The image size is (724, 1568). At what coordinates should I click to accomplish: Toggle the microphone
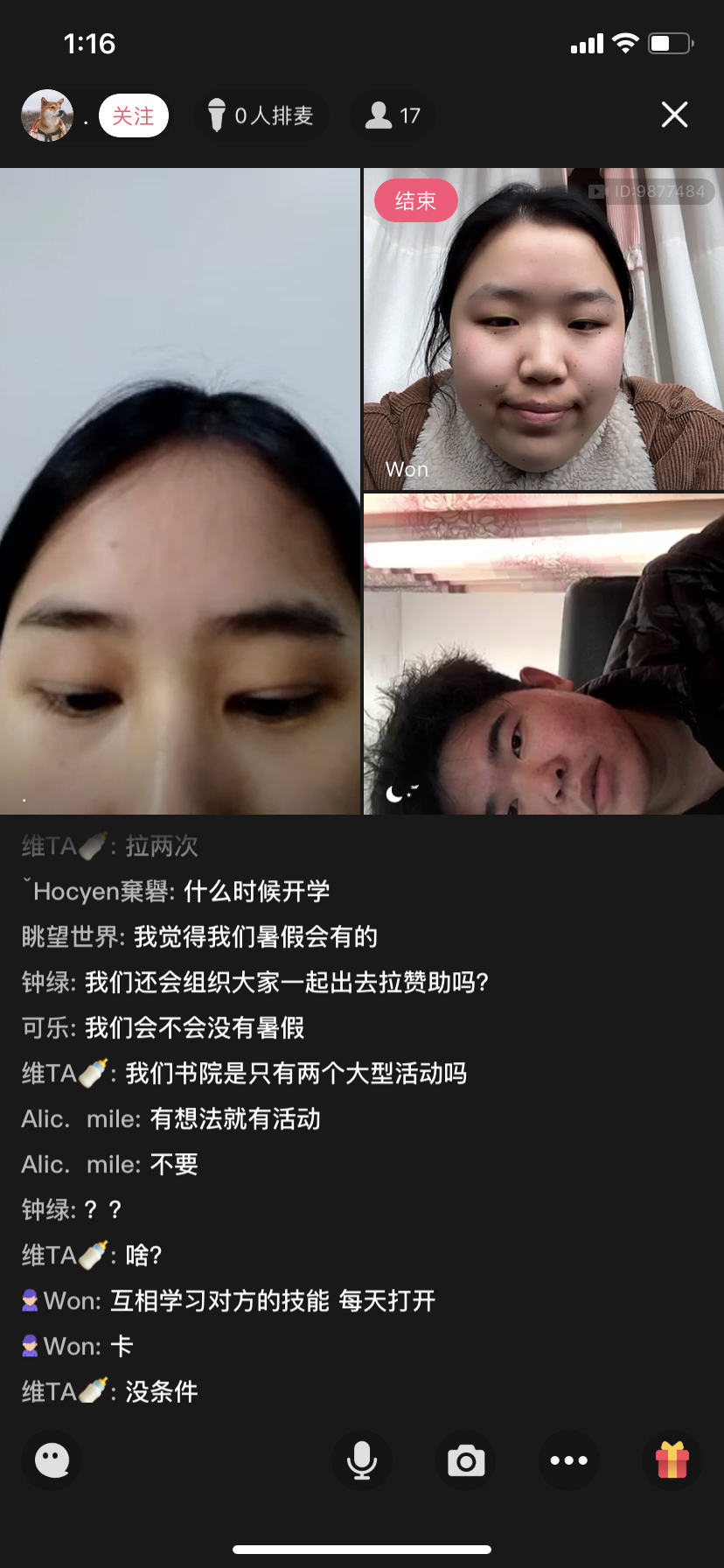click(362, 1460)
